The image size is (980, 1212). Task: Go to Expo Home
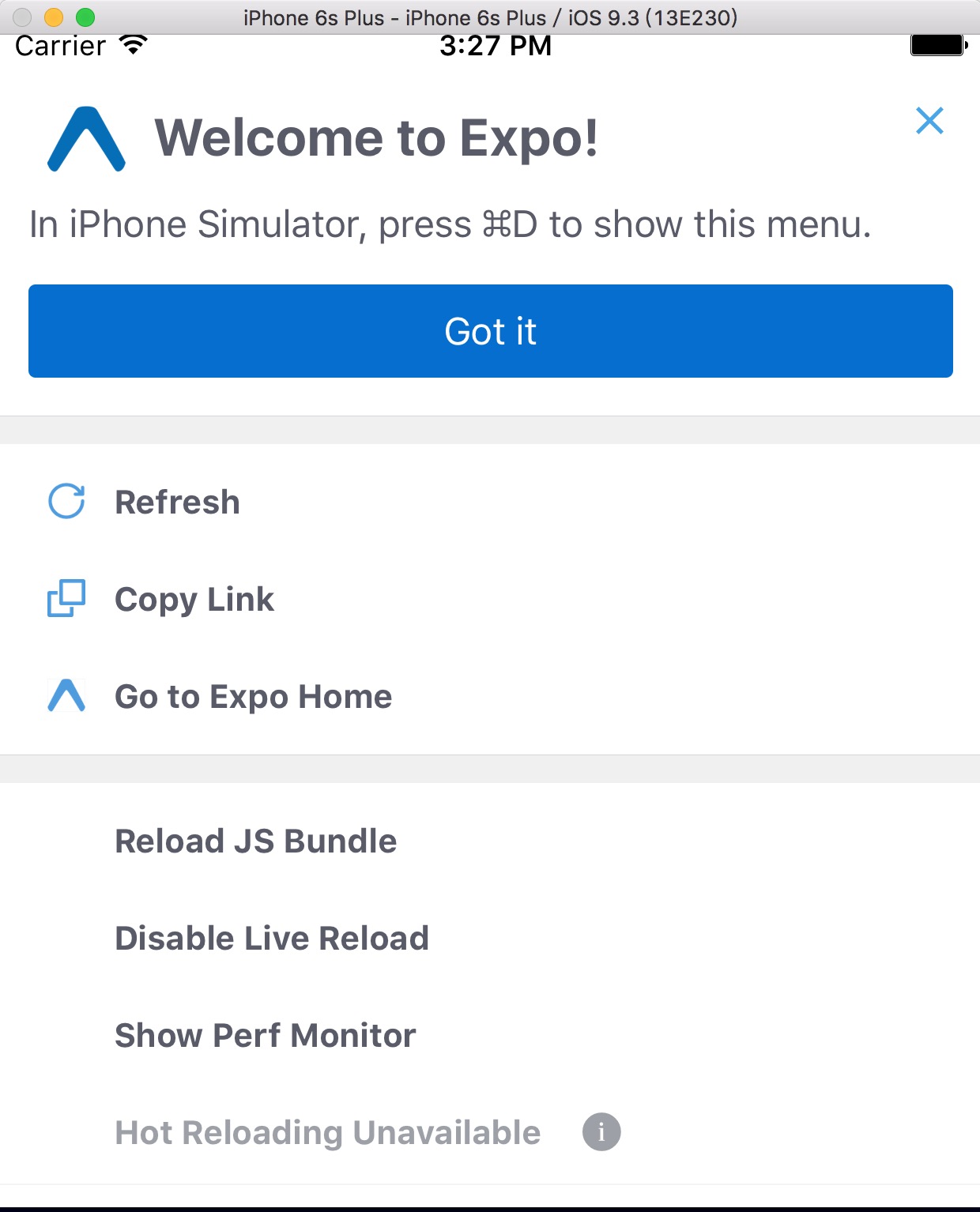pos(253,697)
